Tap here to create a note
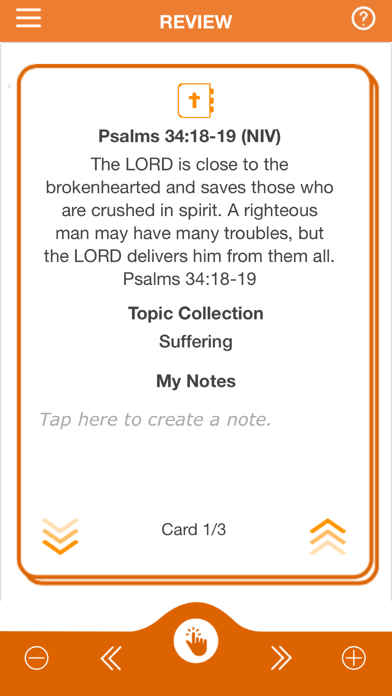The width and height of the screenshot is (392, 696). point(155,419)
